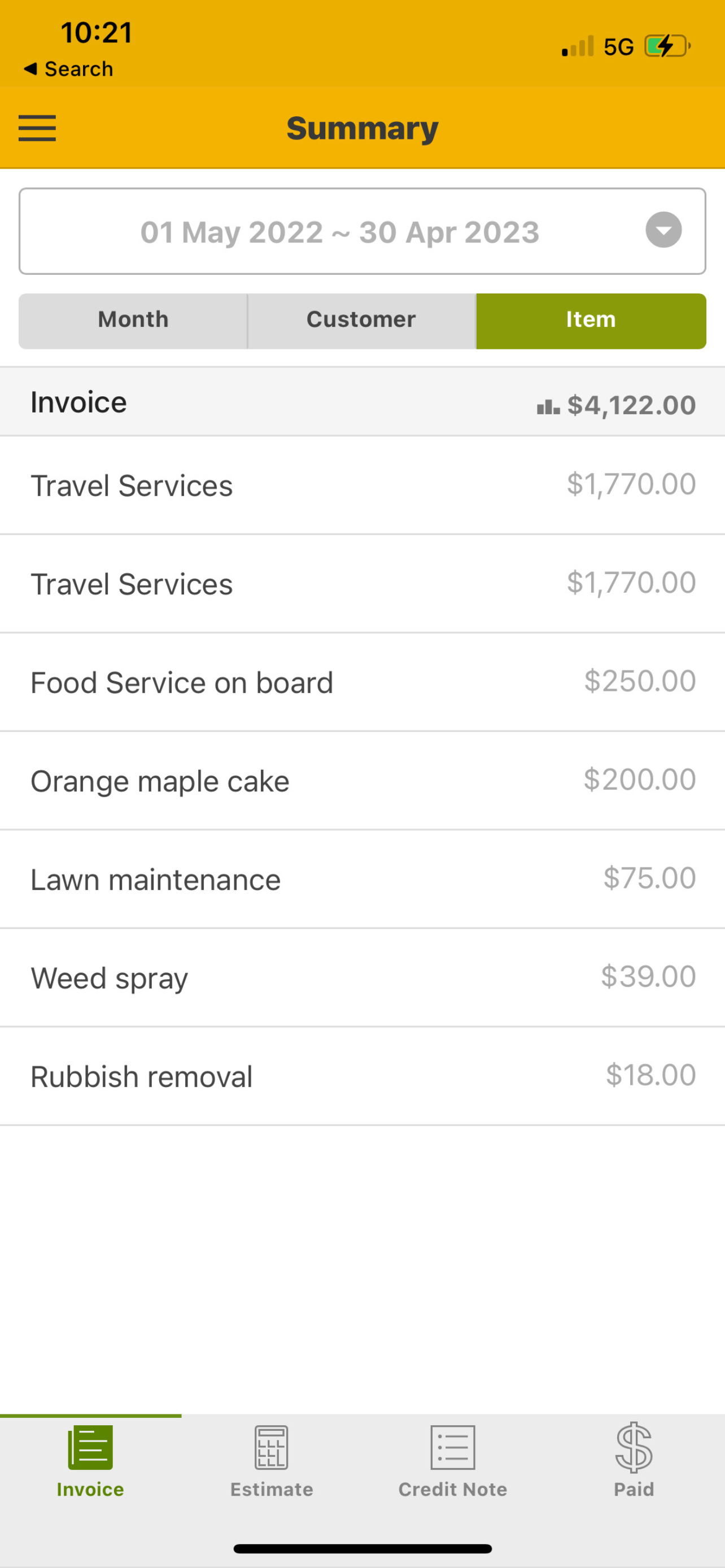Open the Weed spray row
725x1568 pixels.
[362, 978]
